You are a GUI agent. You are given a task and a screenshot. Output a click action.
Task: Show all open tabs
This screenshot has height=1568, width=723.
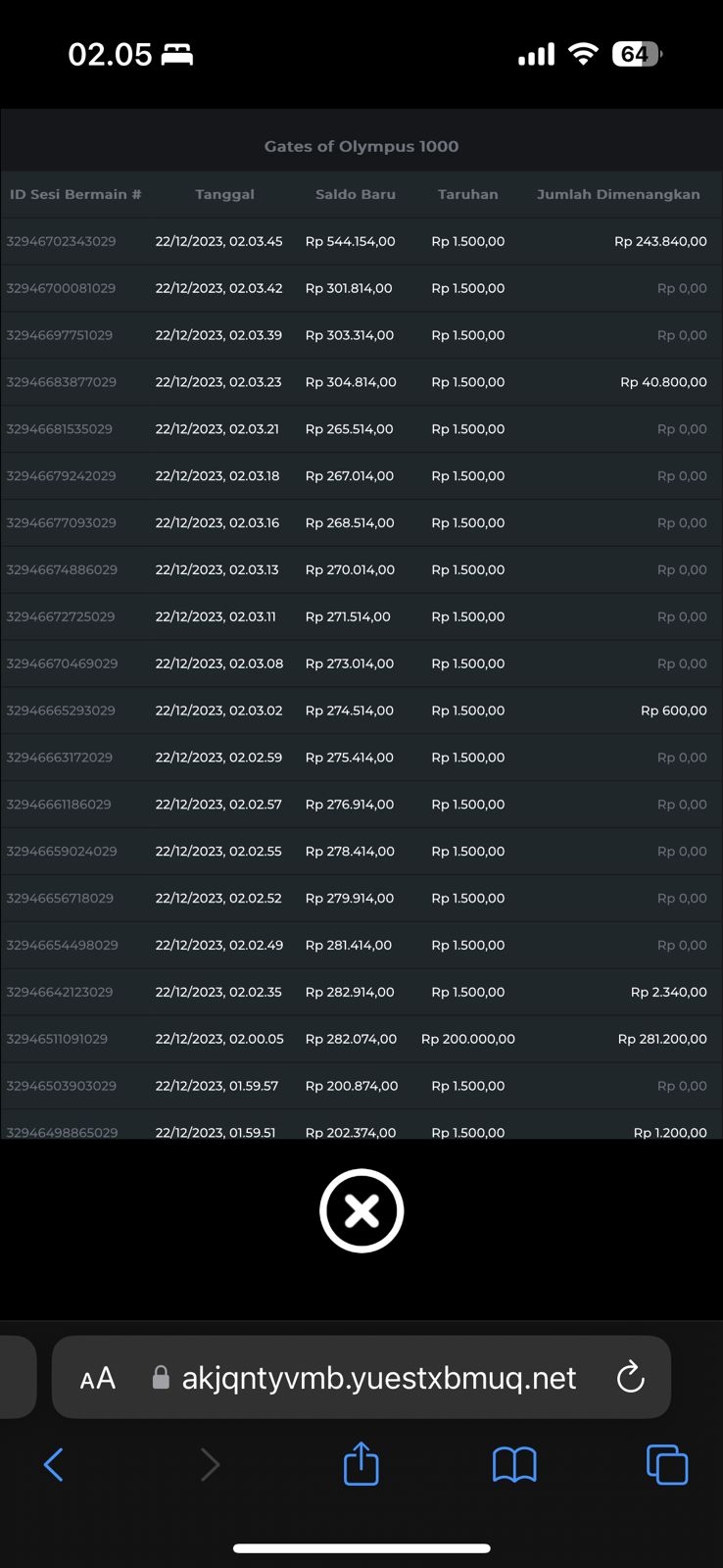(x=667, y=1465)
